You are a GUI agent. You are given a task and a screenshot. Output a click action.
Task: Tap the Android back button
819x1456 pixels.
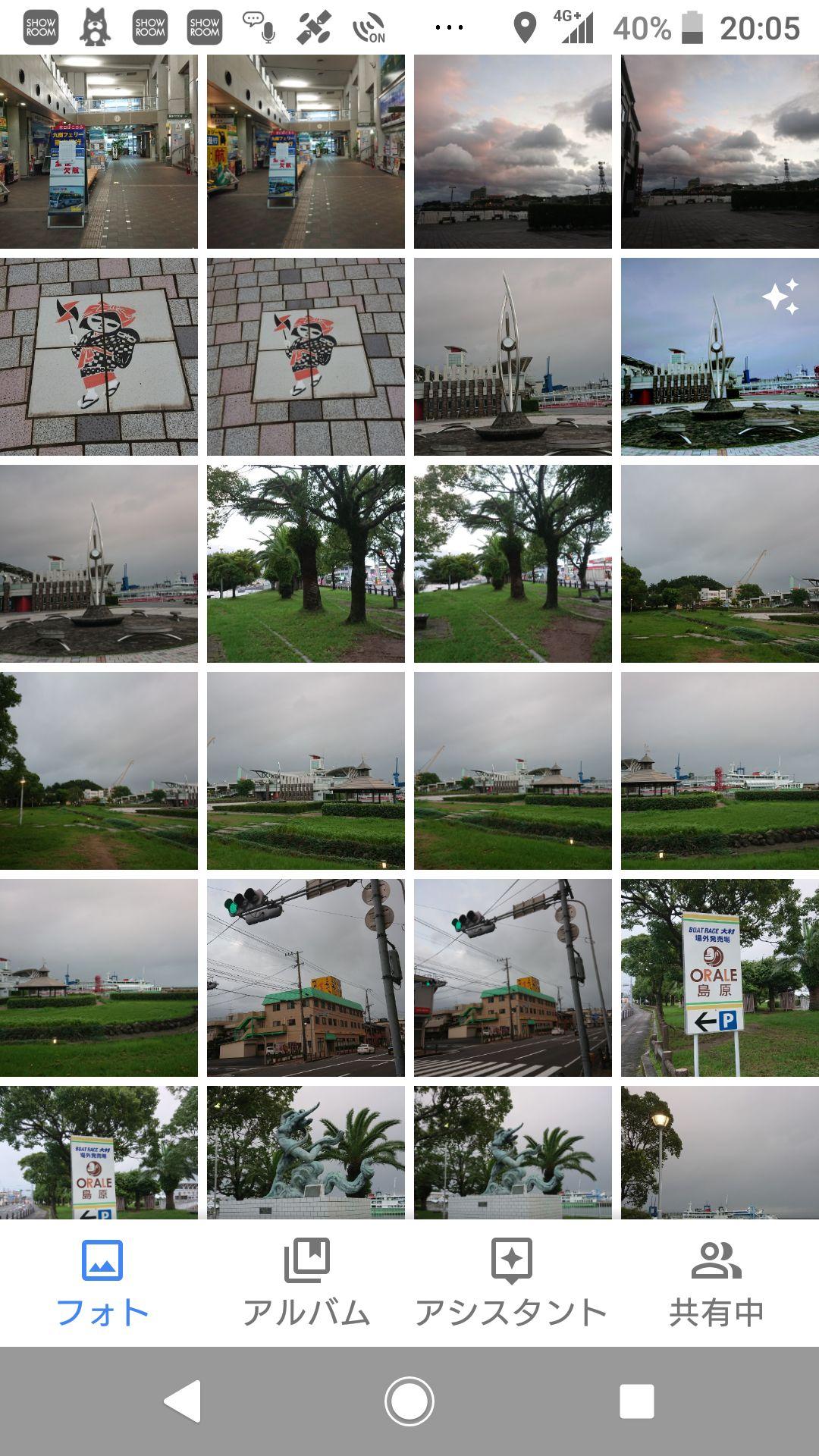tap(183, 1401)
